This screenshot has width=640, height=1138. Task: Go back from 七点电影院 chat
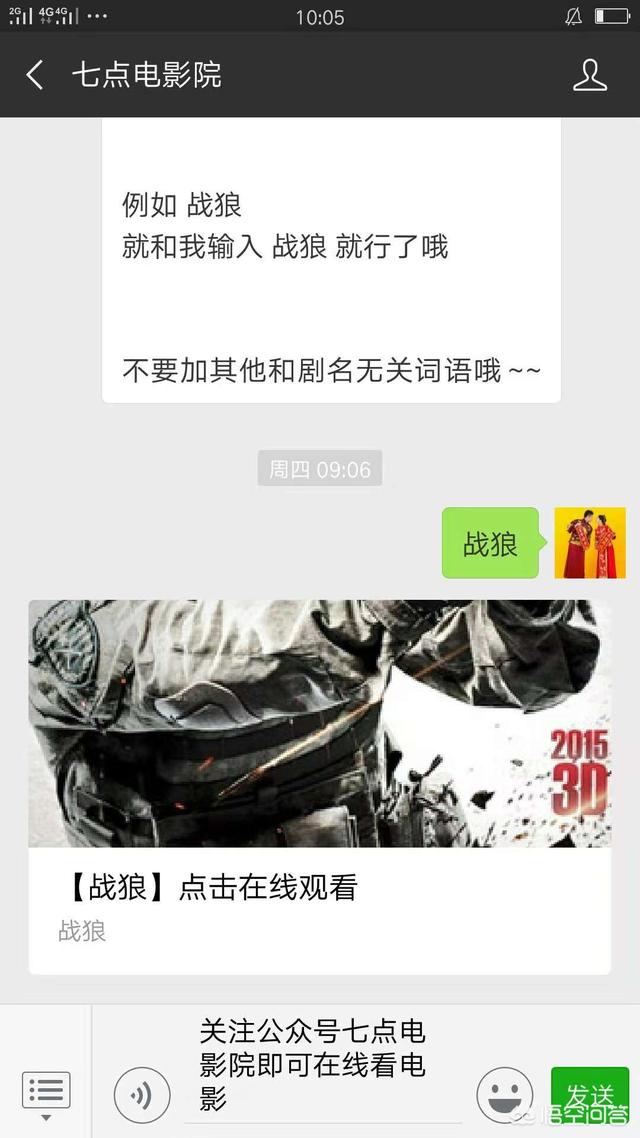[x=35, y=75]
